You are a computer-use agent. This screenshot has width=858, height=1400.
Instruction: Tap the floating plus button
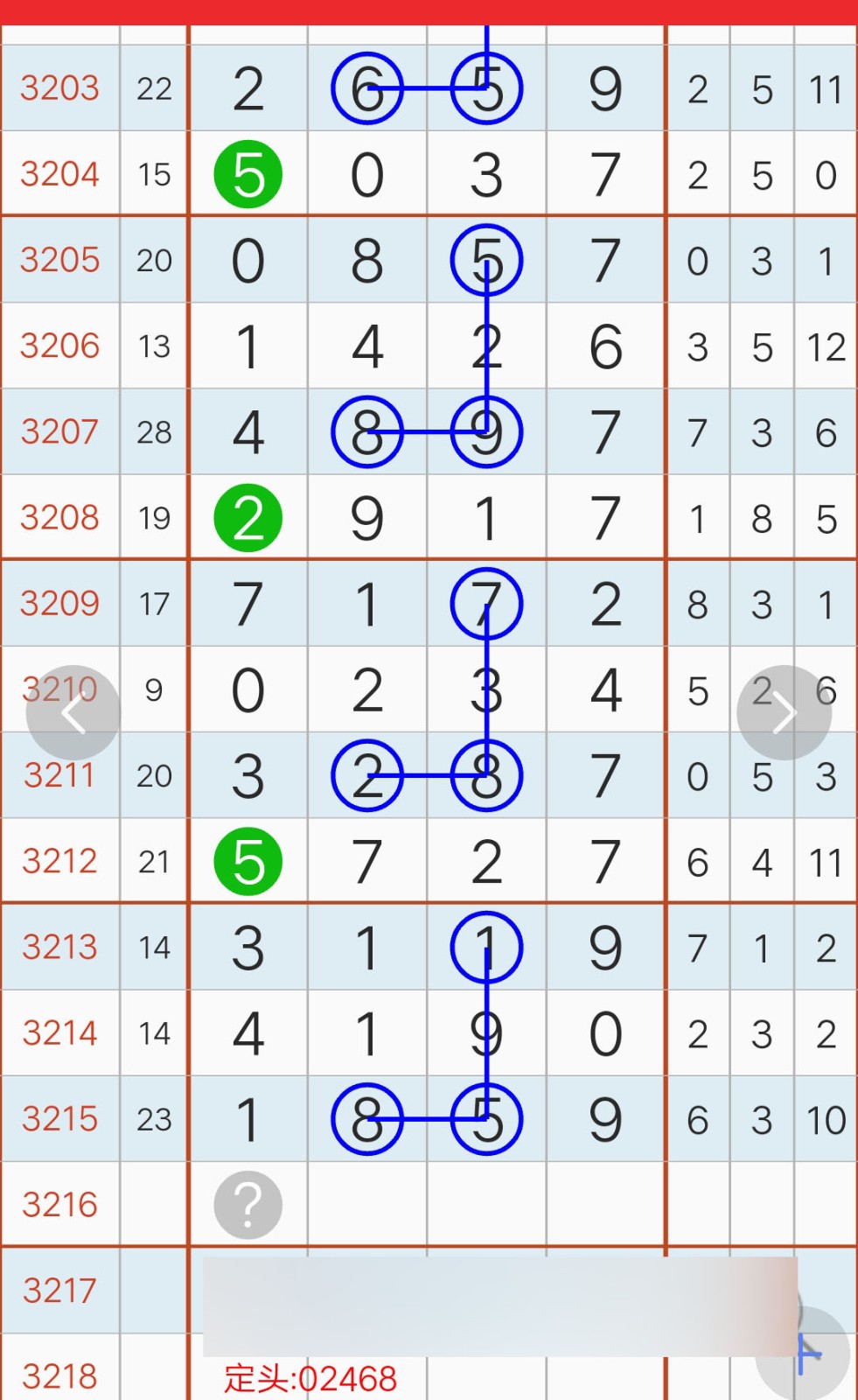tap(805, 1354)
